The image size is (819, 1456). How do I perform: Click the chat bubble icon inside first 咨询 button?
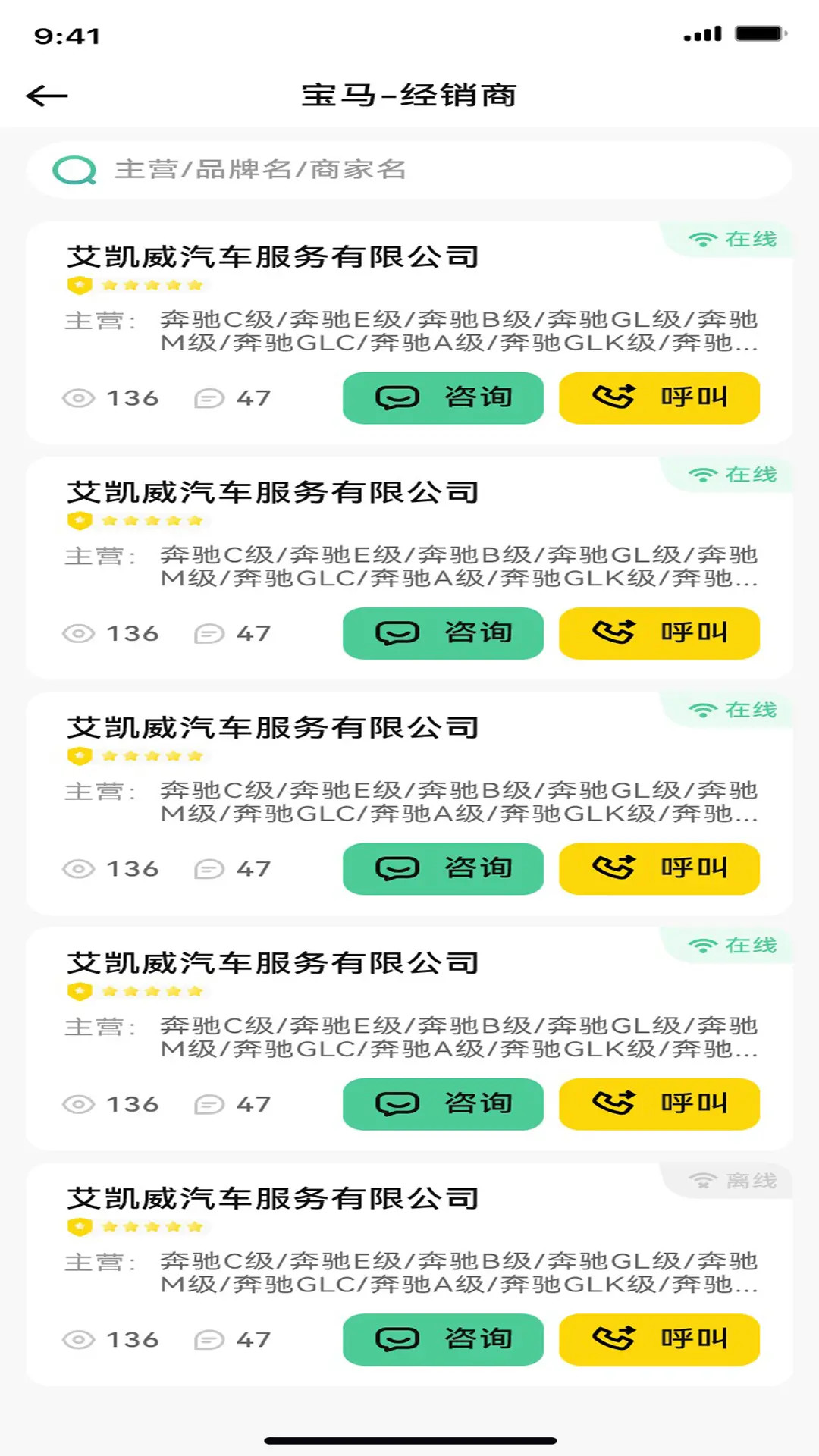pos(397,398)
